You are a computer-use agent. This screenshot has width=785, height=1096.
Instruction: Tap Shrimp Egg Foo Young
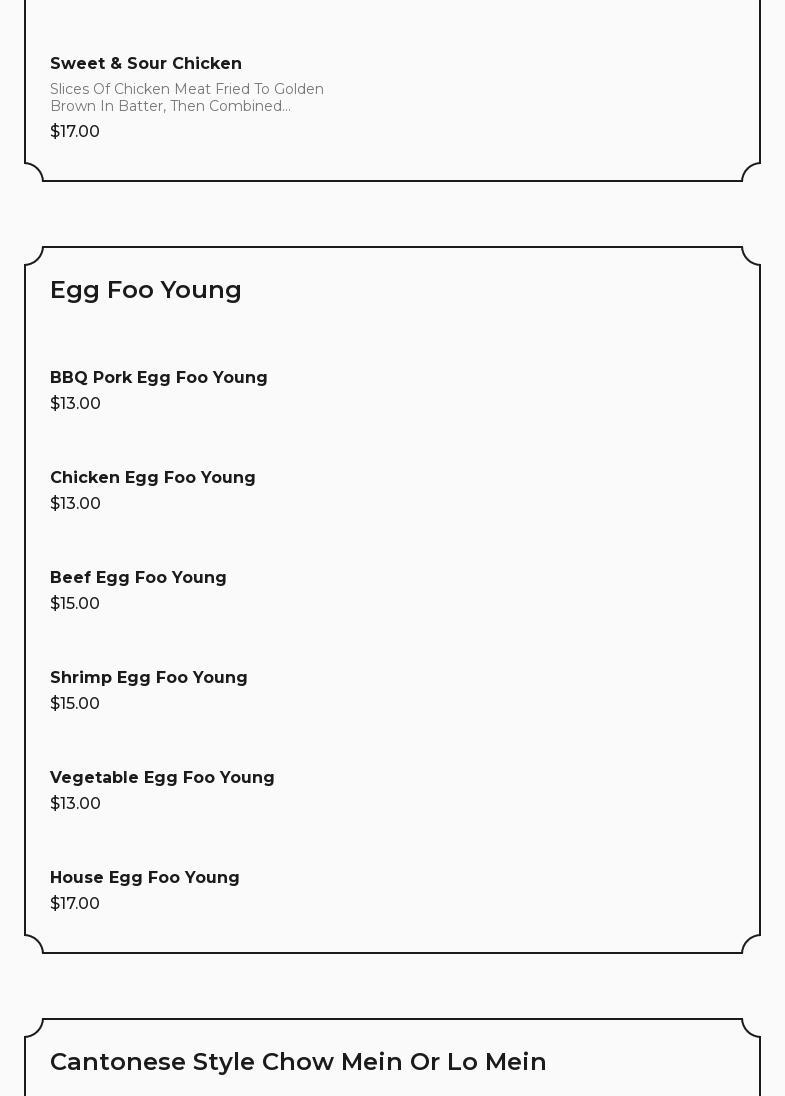pos(149,678)
